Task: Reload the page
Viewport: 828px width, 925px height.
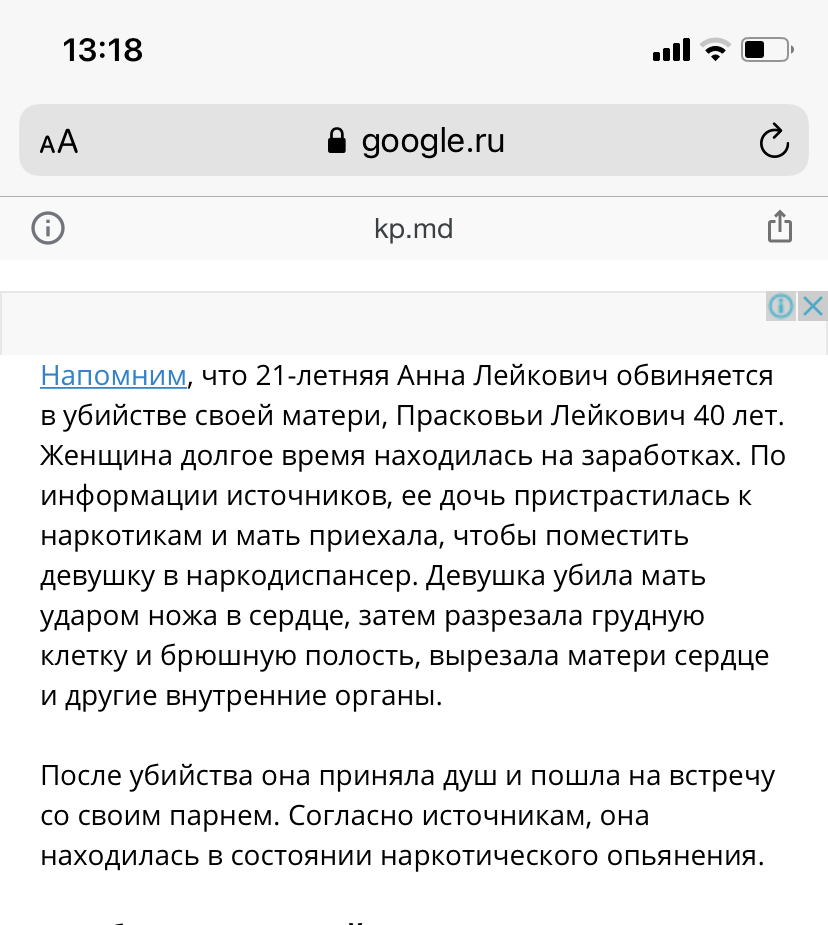Action: coord(774,142)
